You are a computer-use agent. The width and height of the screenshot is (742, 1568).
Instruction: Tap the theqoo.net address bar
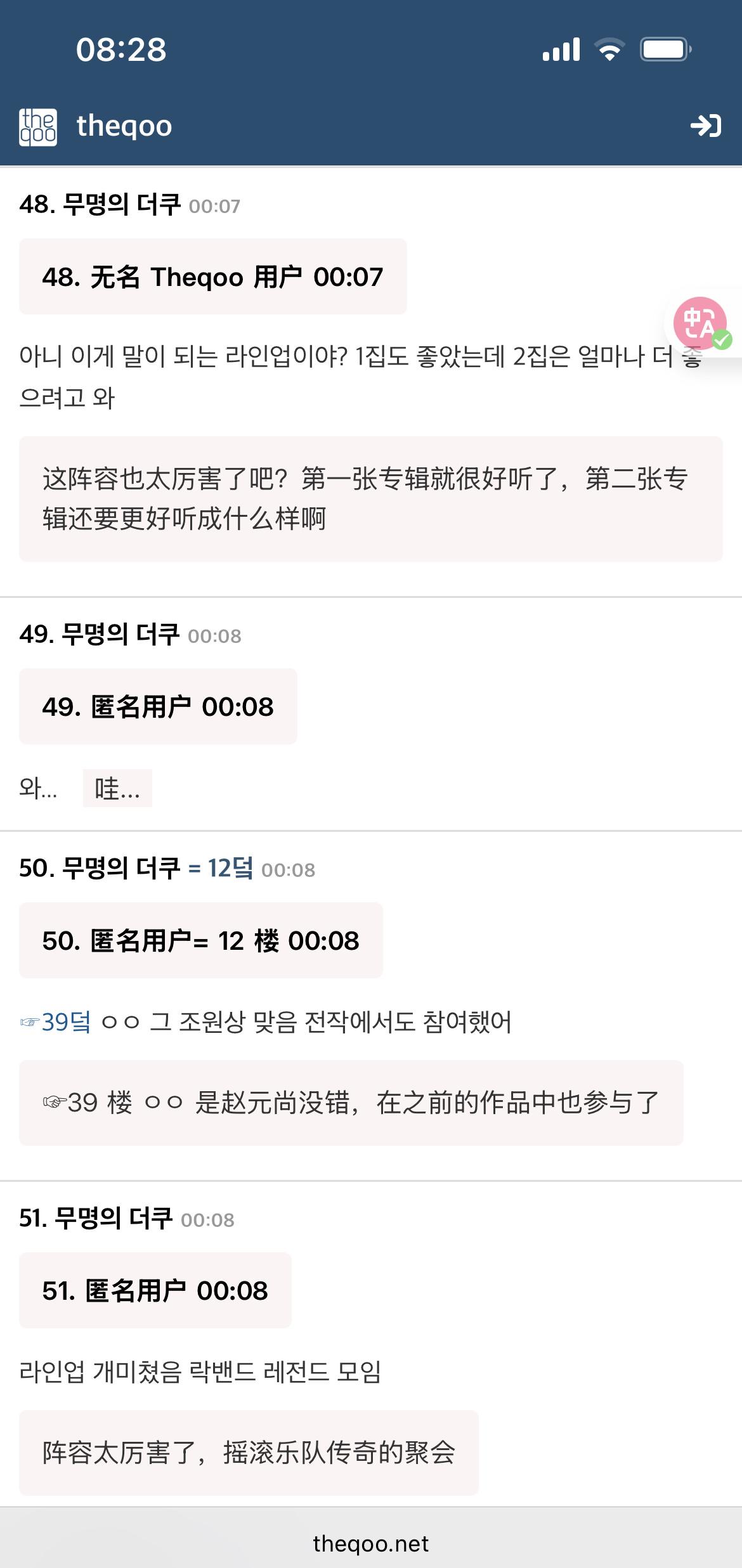371,1543
